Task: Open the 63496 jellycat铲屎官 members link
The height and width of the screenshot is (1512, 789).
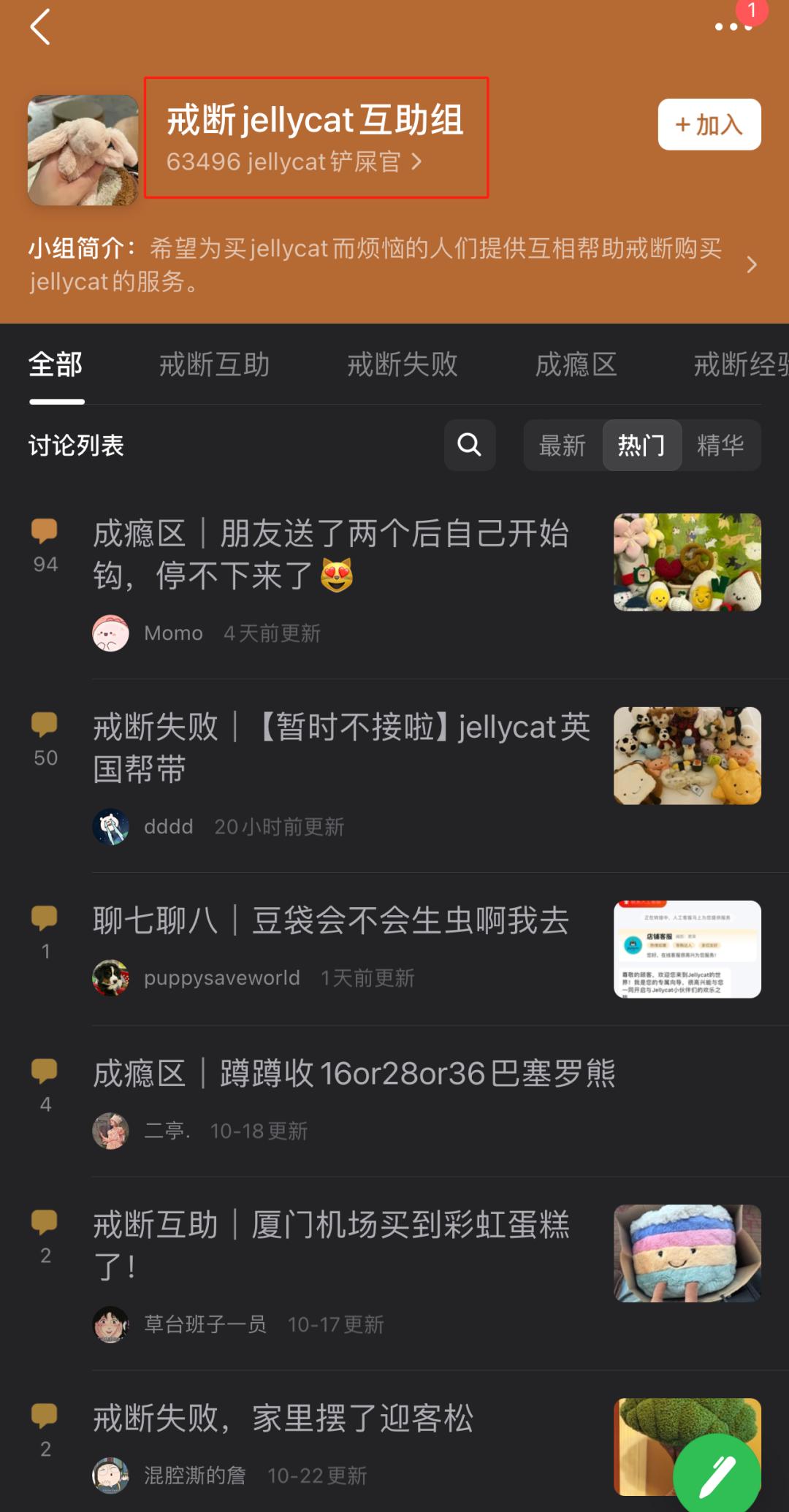Action: point(294,161)
